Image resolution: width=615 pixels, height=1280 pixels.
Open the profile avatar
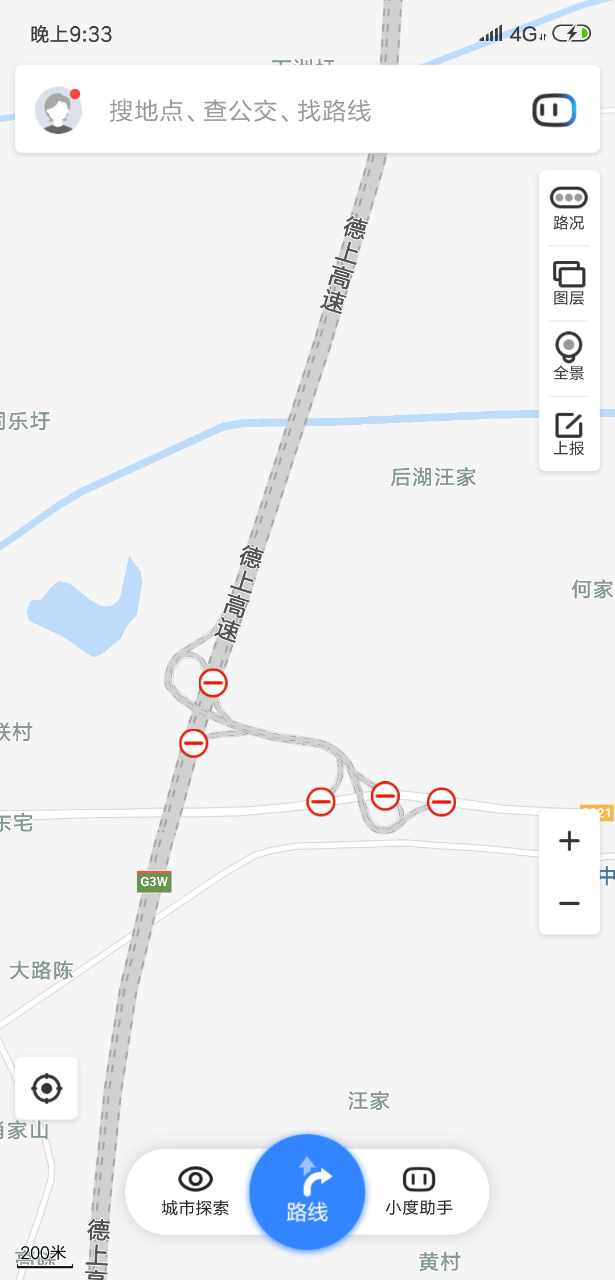point(58,110)
